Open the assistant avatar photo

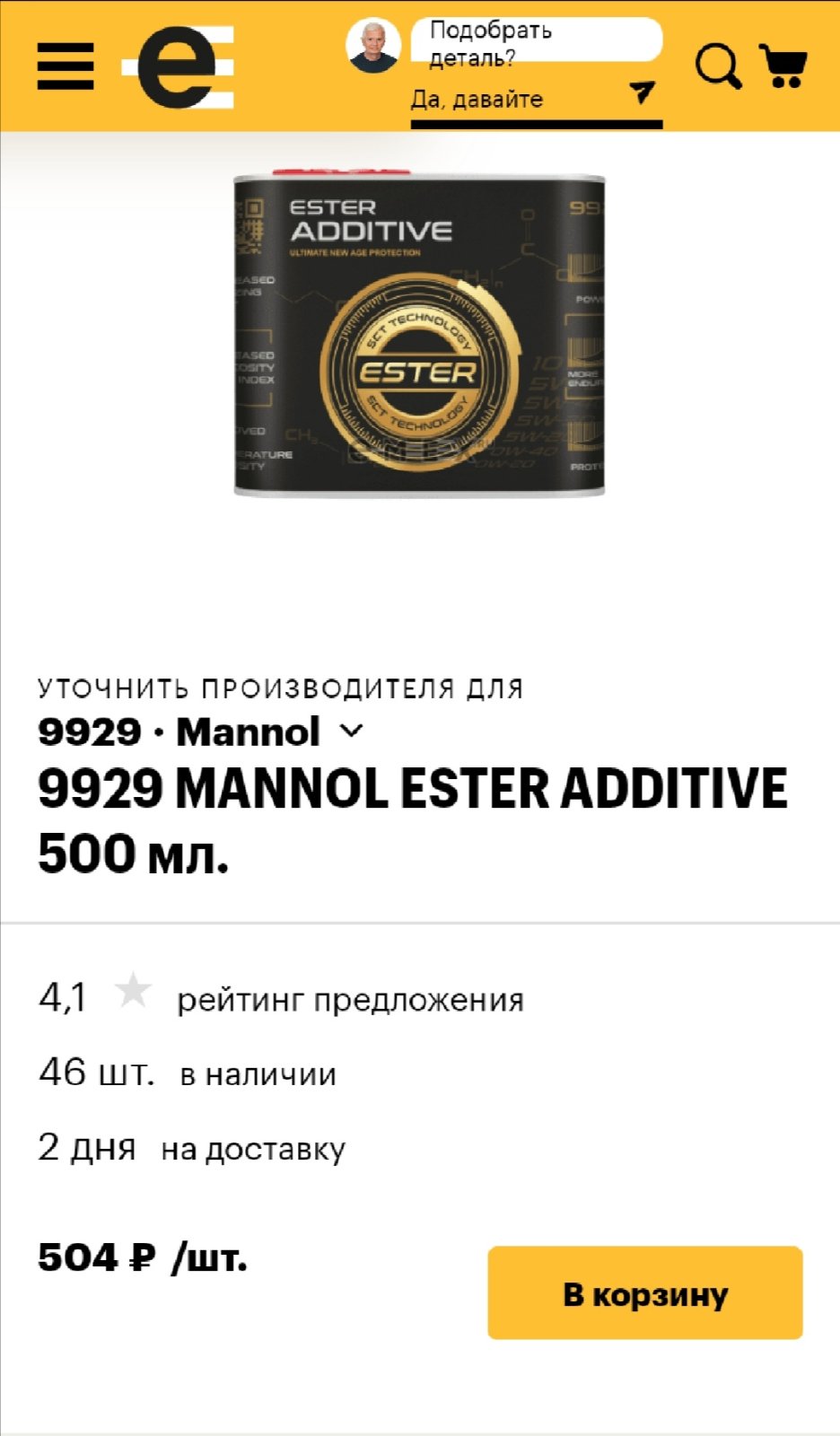click(x=373, y=45)
